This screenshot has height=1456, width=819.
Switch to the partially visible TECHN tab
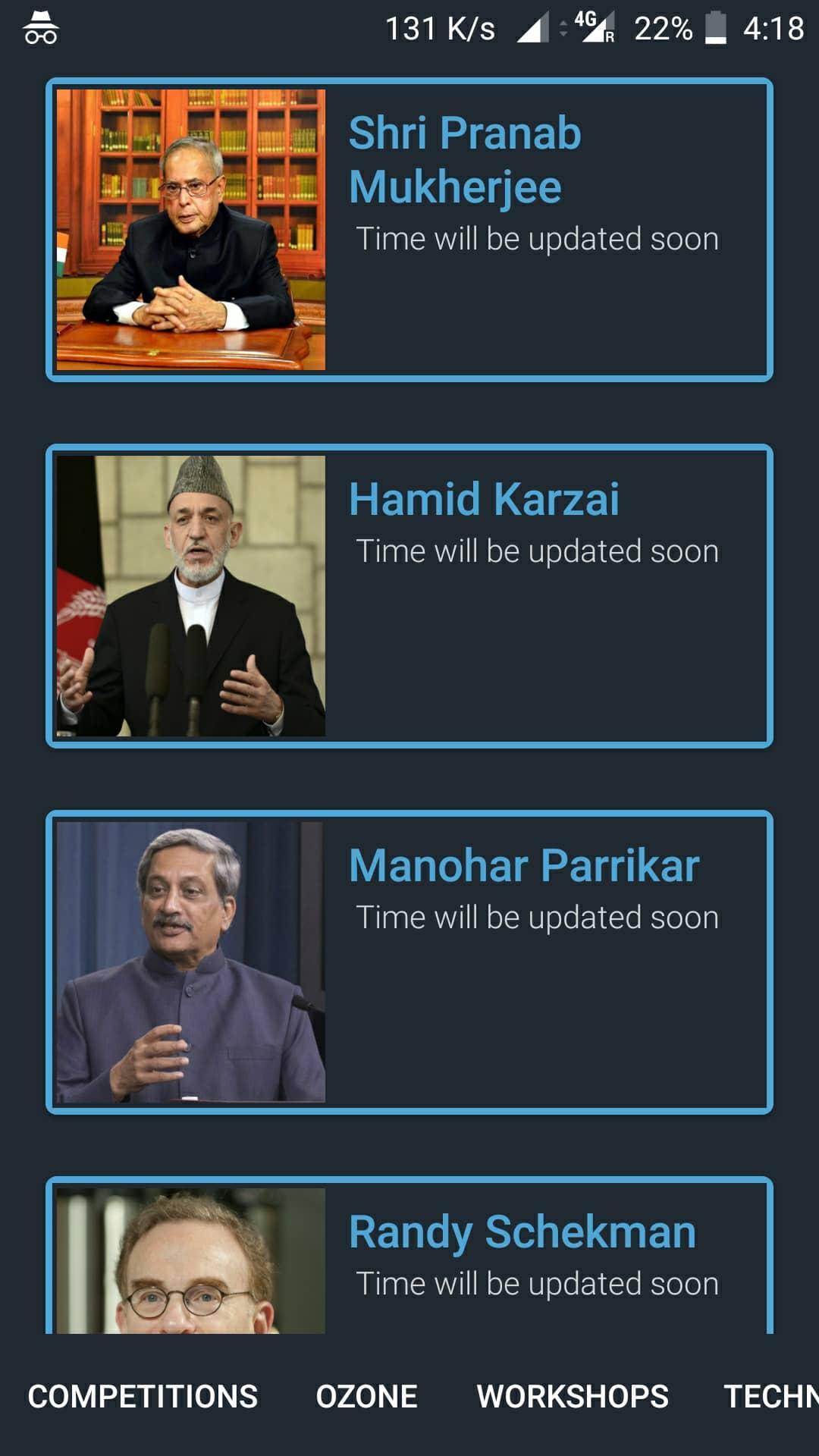tap(771, 1396)
